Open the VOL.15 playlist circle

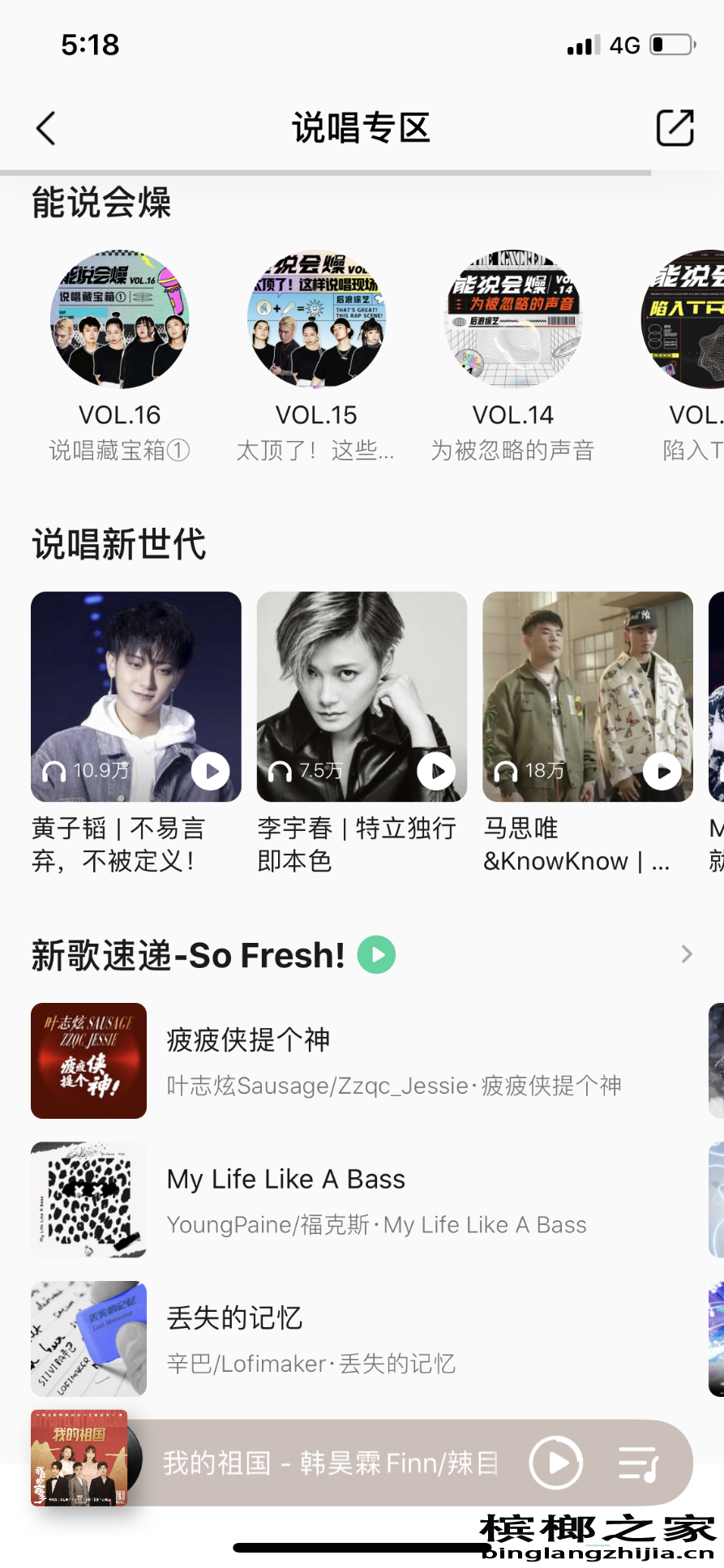(x=316, y=319)
